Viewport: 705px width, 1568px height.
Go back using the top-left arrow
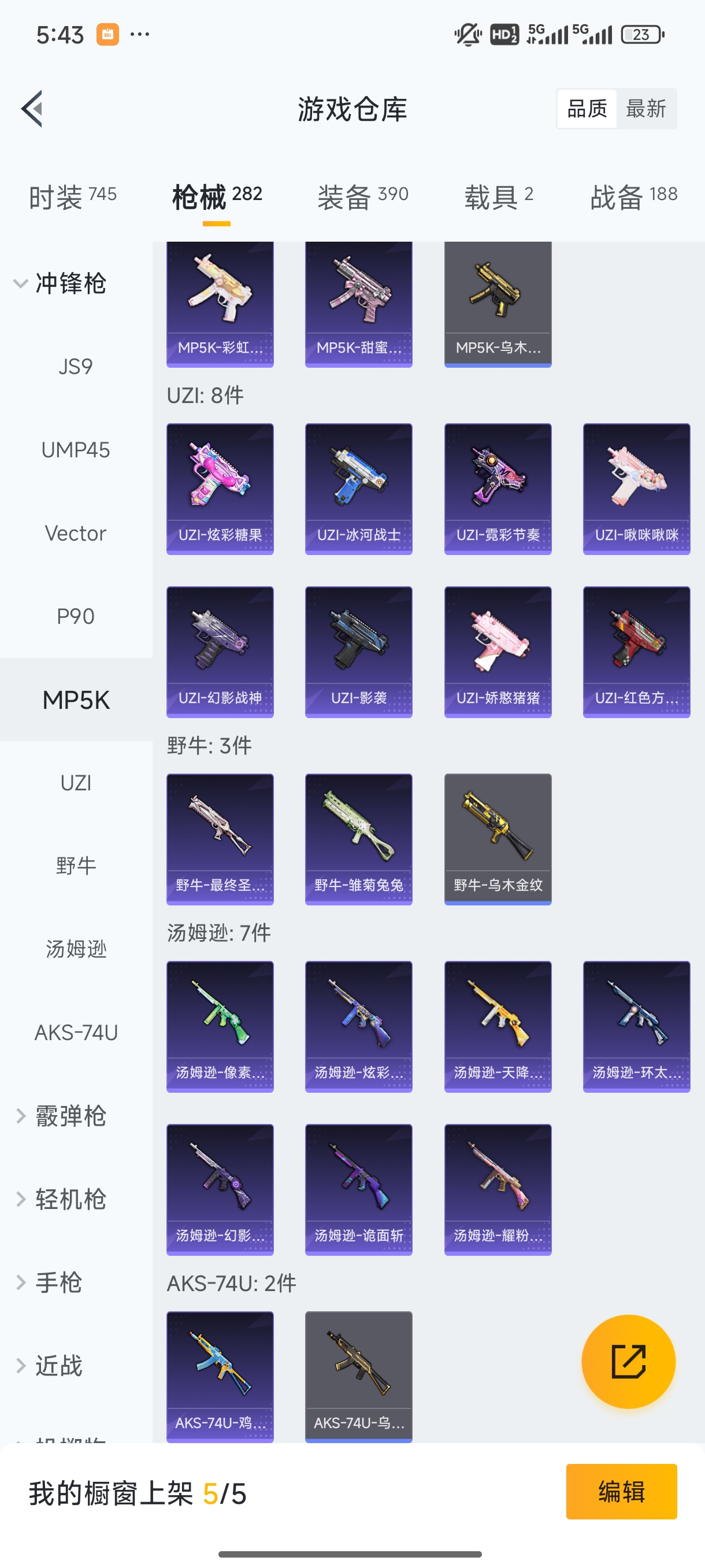point(32,109)
